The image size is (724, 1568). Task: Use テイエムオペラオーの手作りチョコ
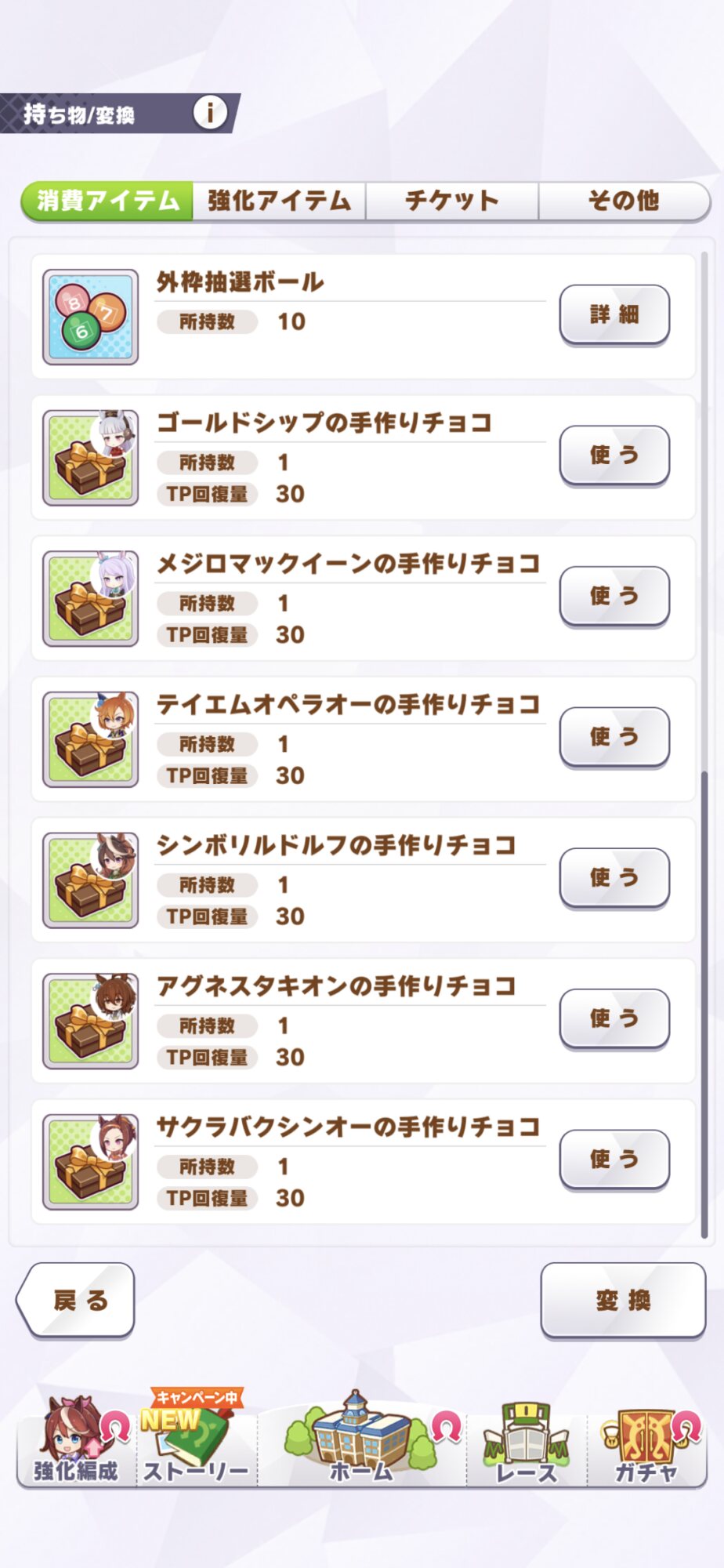click(614, 737)
